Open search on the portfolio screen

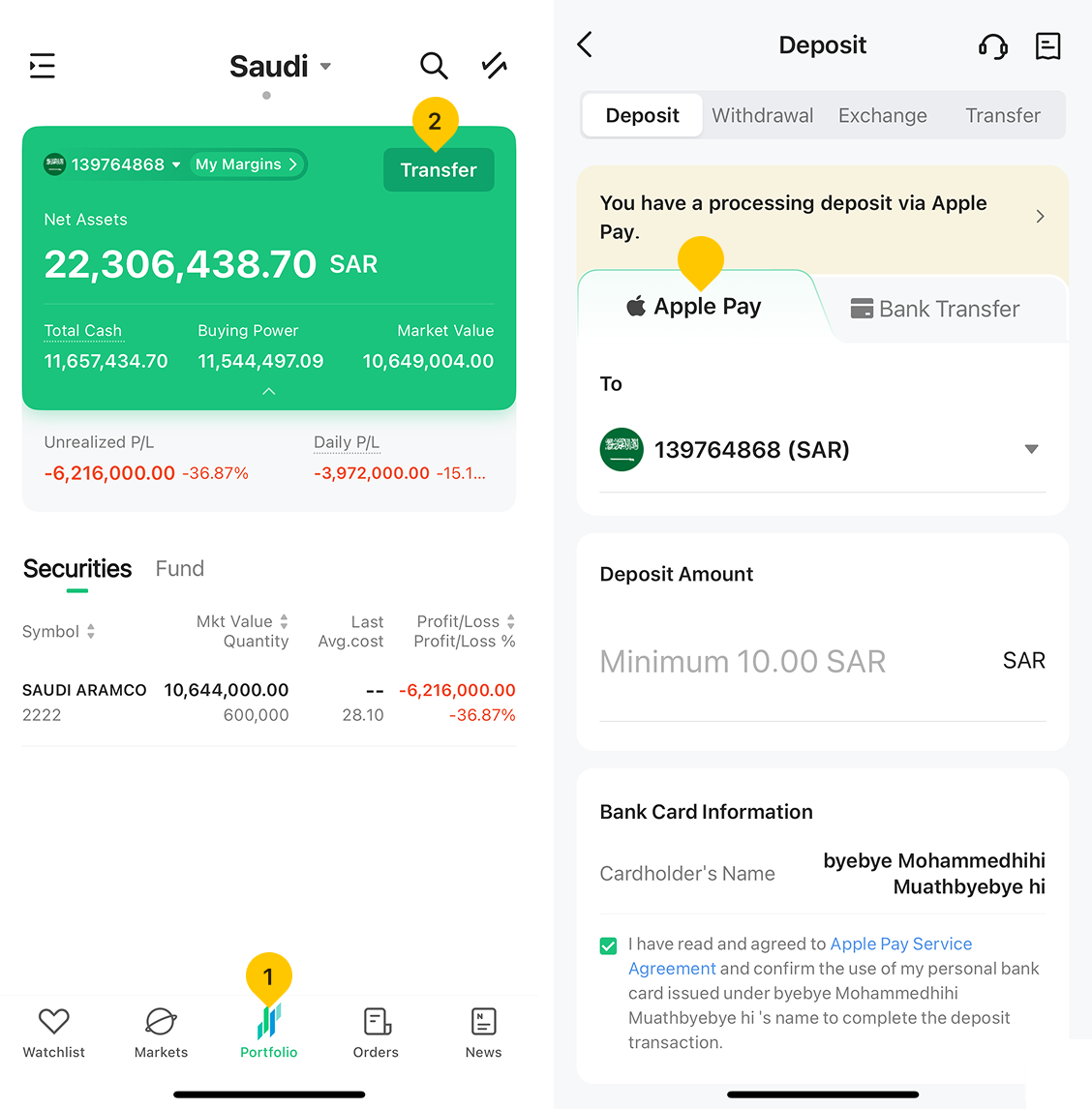tap(434, 66)
